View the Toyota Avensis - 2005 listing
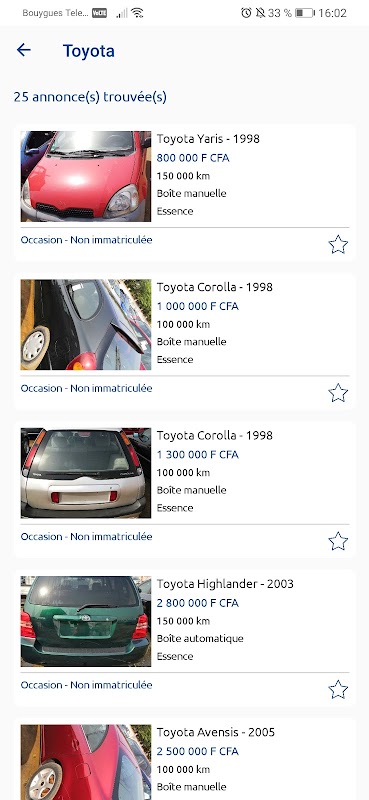The width and height of the screenshot is (369, 800). click(184, 759)
